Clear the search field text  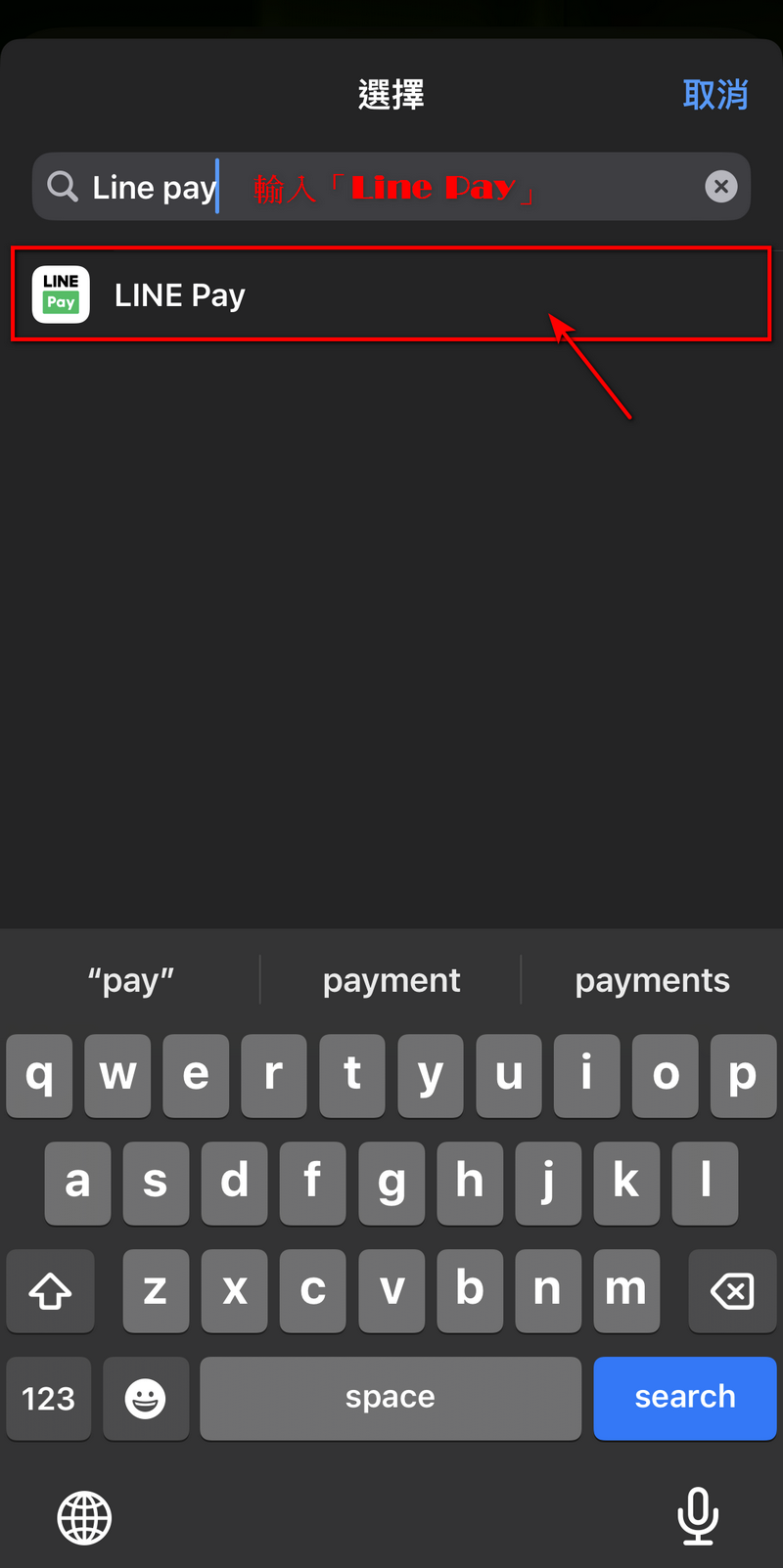coord(721,186)
